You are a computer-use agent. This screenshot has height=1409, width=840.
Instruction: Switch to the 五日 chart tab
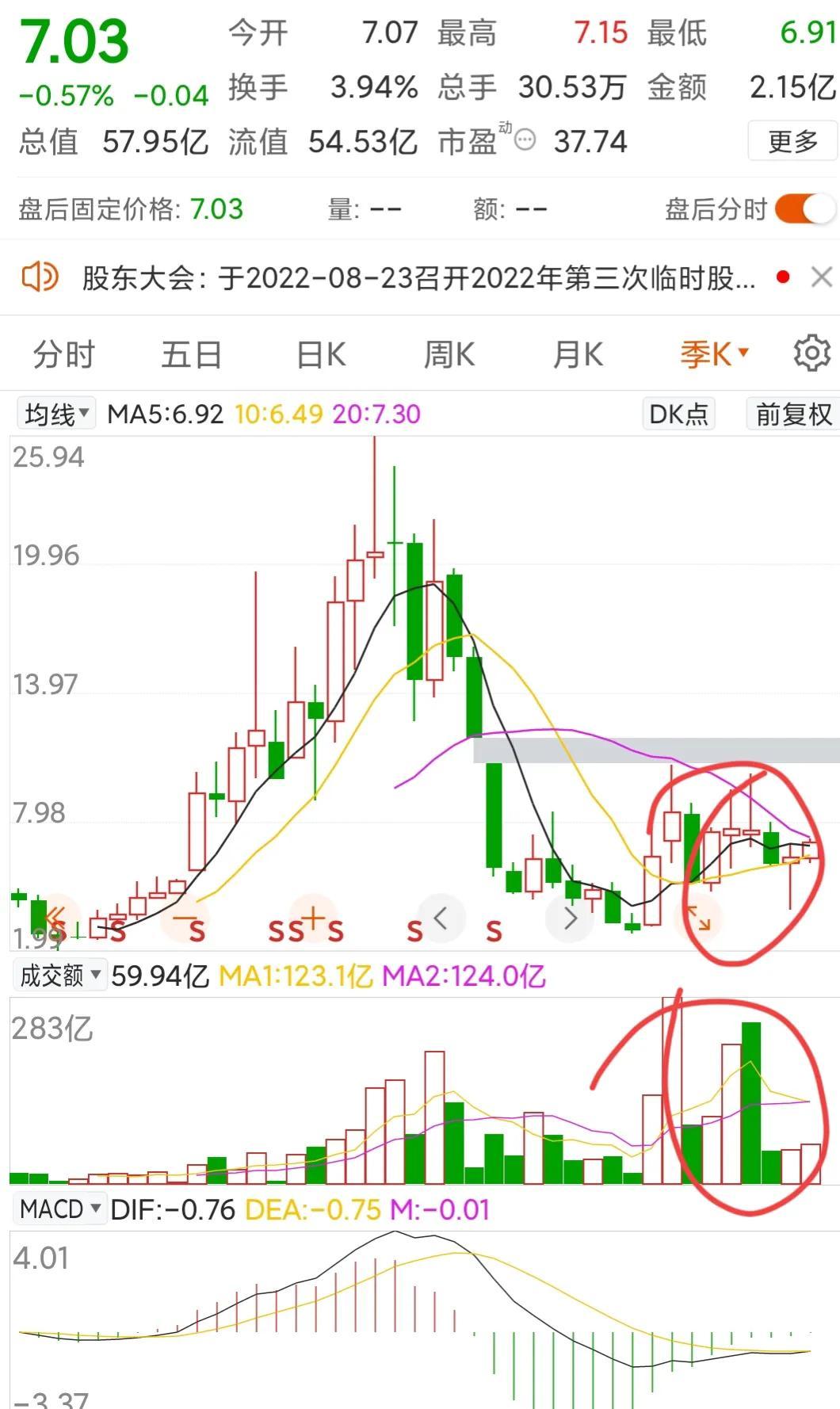[x=191, y=354]
